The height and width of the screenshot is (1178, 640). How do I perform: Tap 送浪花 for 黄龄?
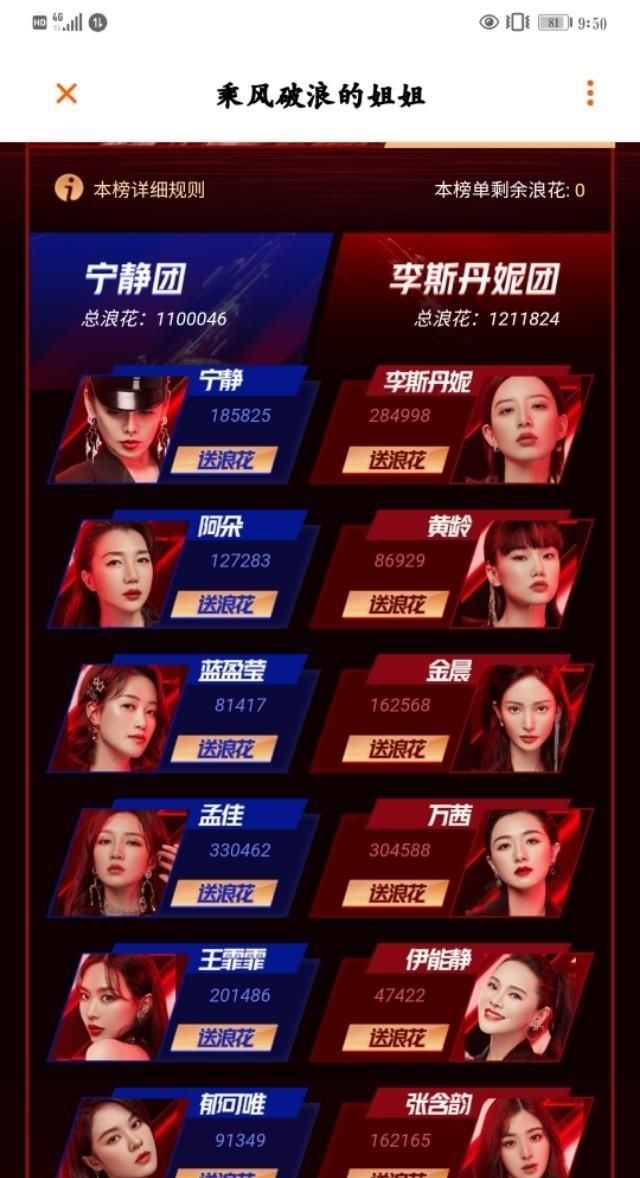click(396, 604)
